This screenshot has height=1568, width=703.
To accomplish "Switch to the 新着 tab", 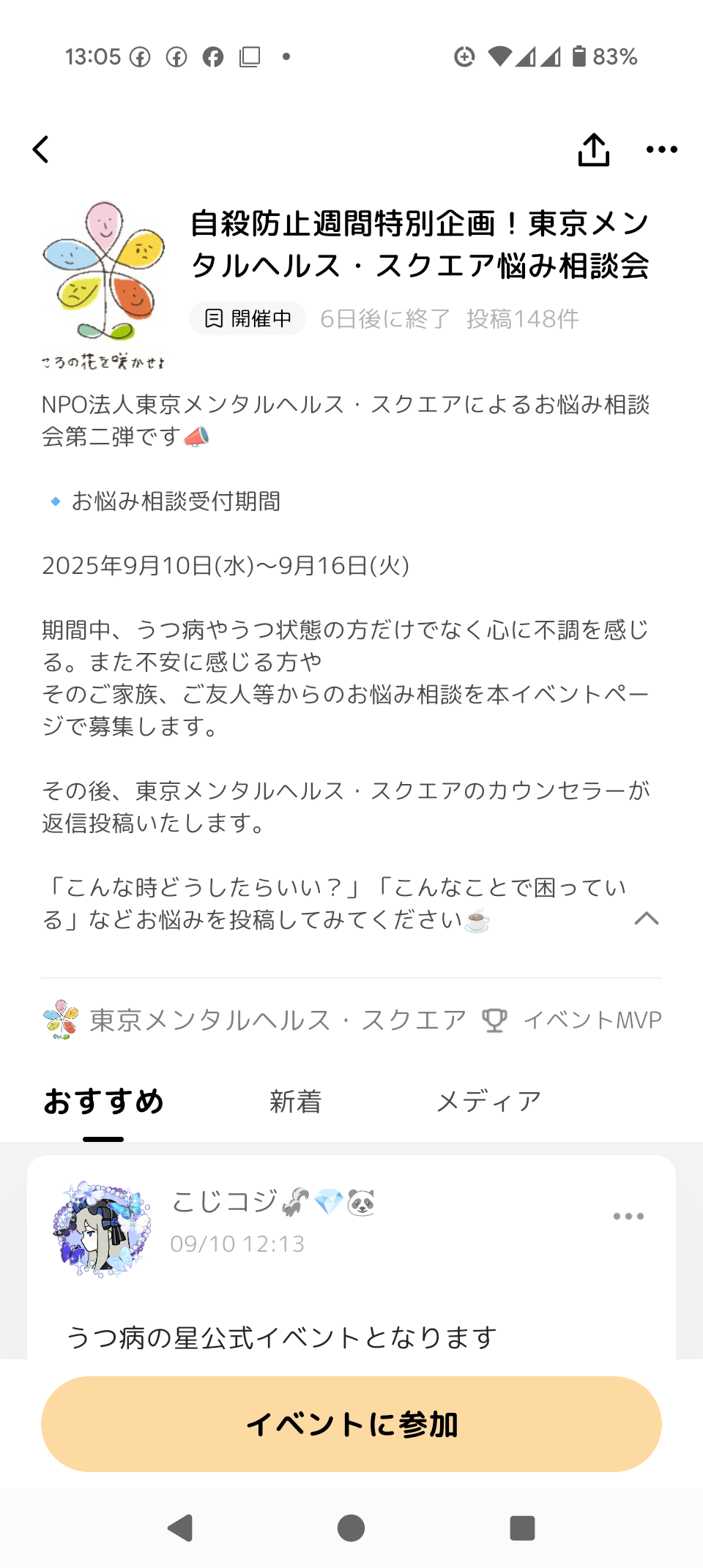I will click(x=295, y=1102).
